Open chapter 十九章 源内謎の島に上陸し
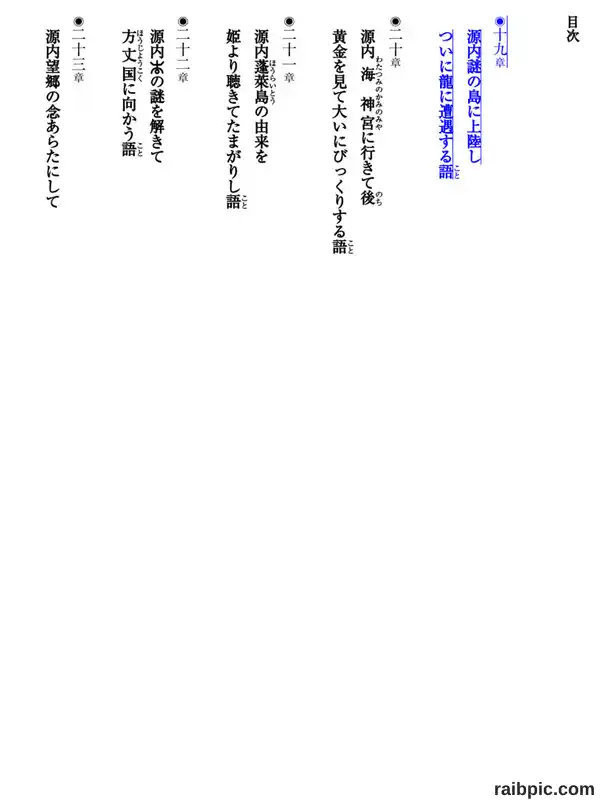 point(474,98)
